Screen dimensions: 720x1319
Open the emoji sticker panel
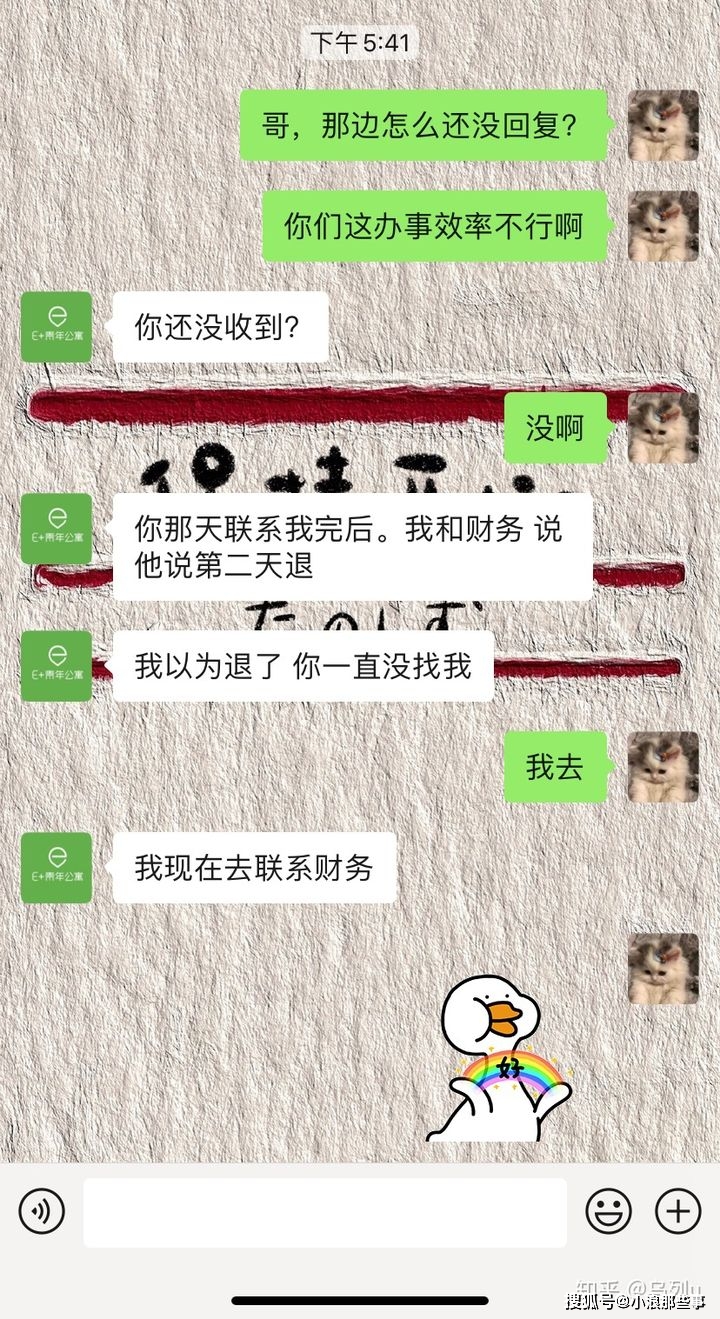608,1212
